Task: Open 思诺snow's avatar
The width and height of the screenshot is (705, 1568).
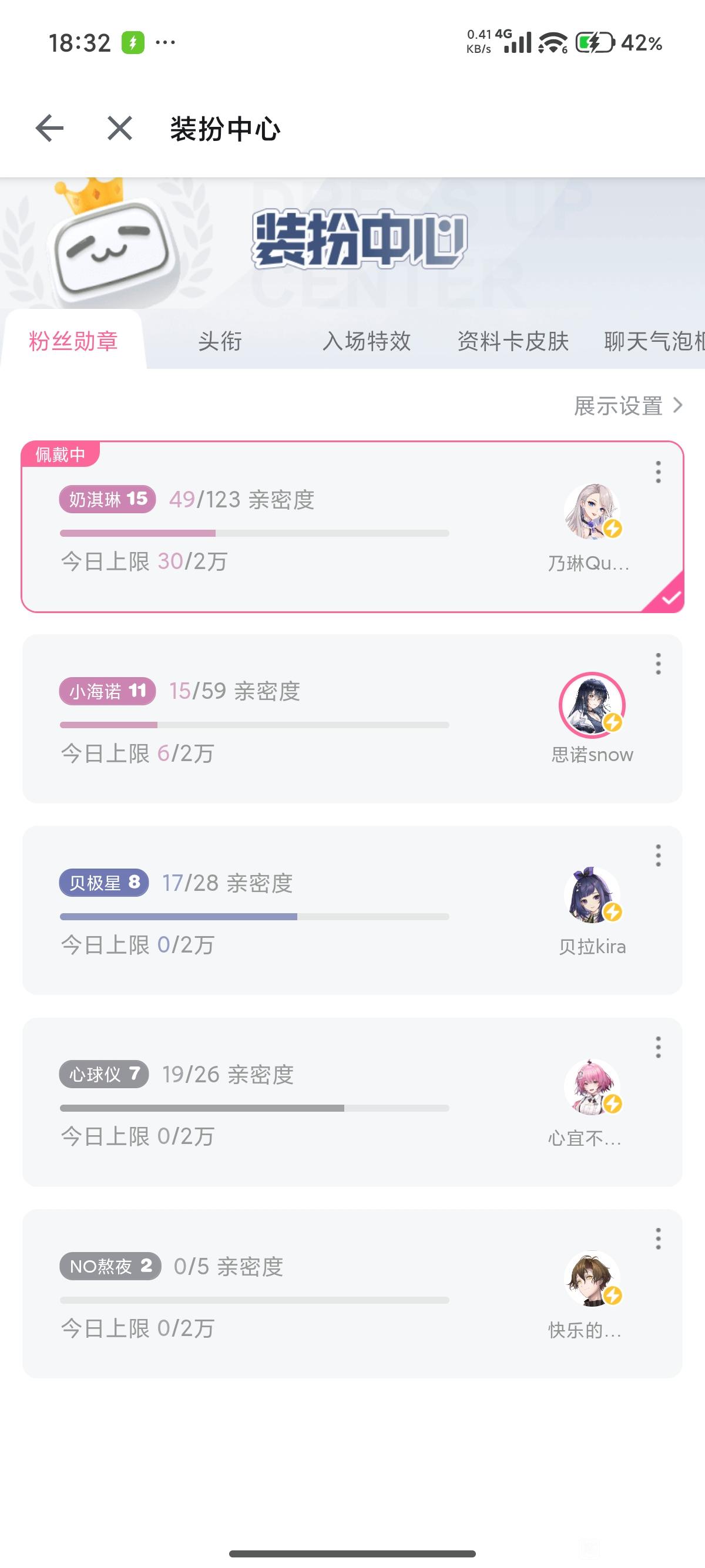Action: tap(592, 705)
